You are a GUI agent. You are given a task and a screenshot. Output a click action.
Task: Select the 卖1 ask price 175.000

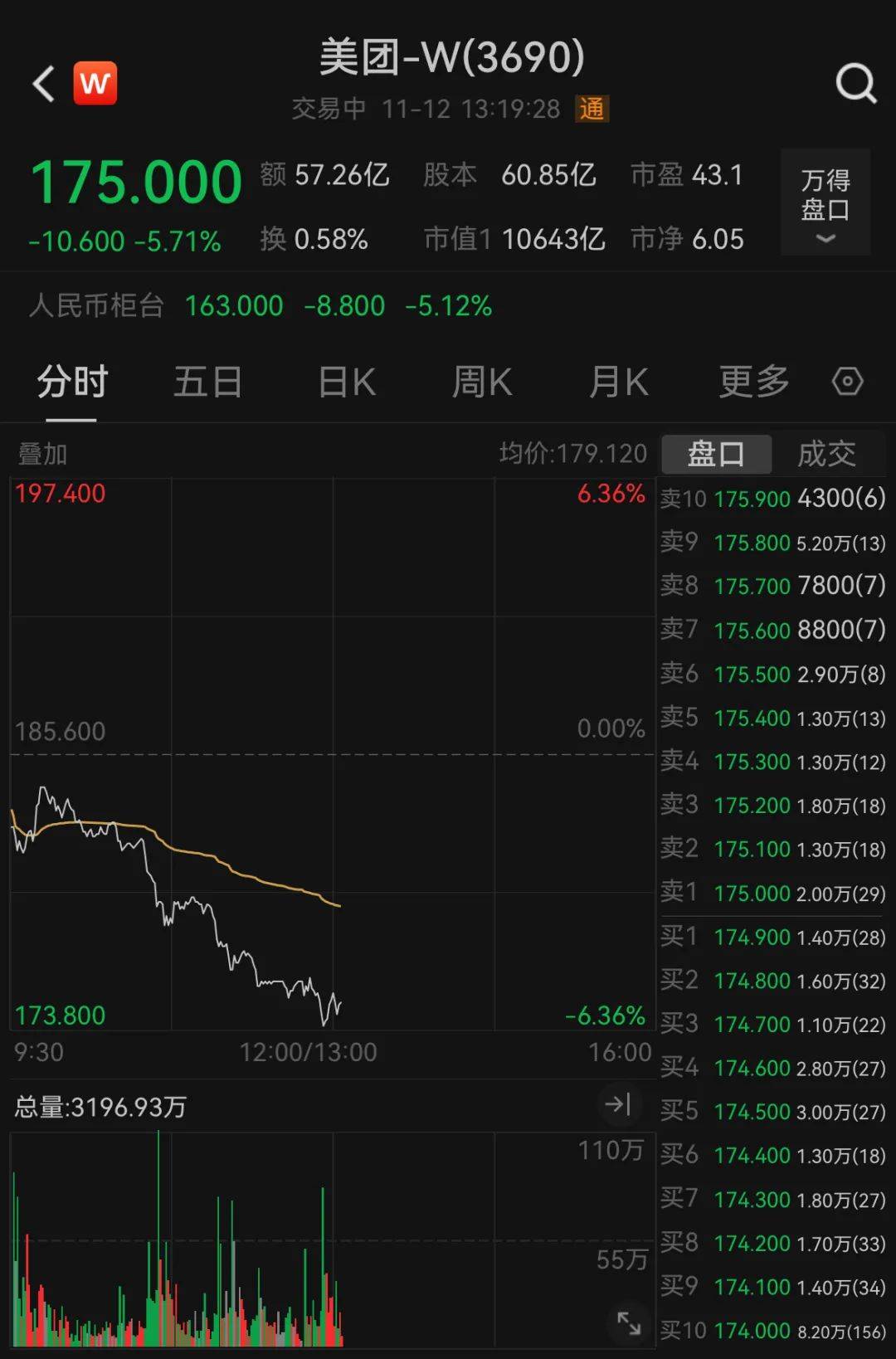pyautogui.click(x=749, y=894)
